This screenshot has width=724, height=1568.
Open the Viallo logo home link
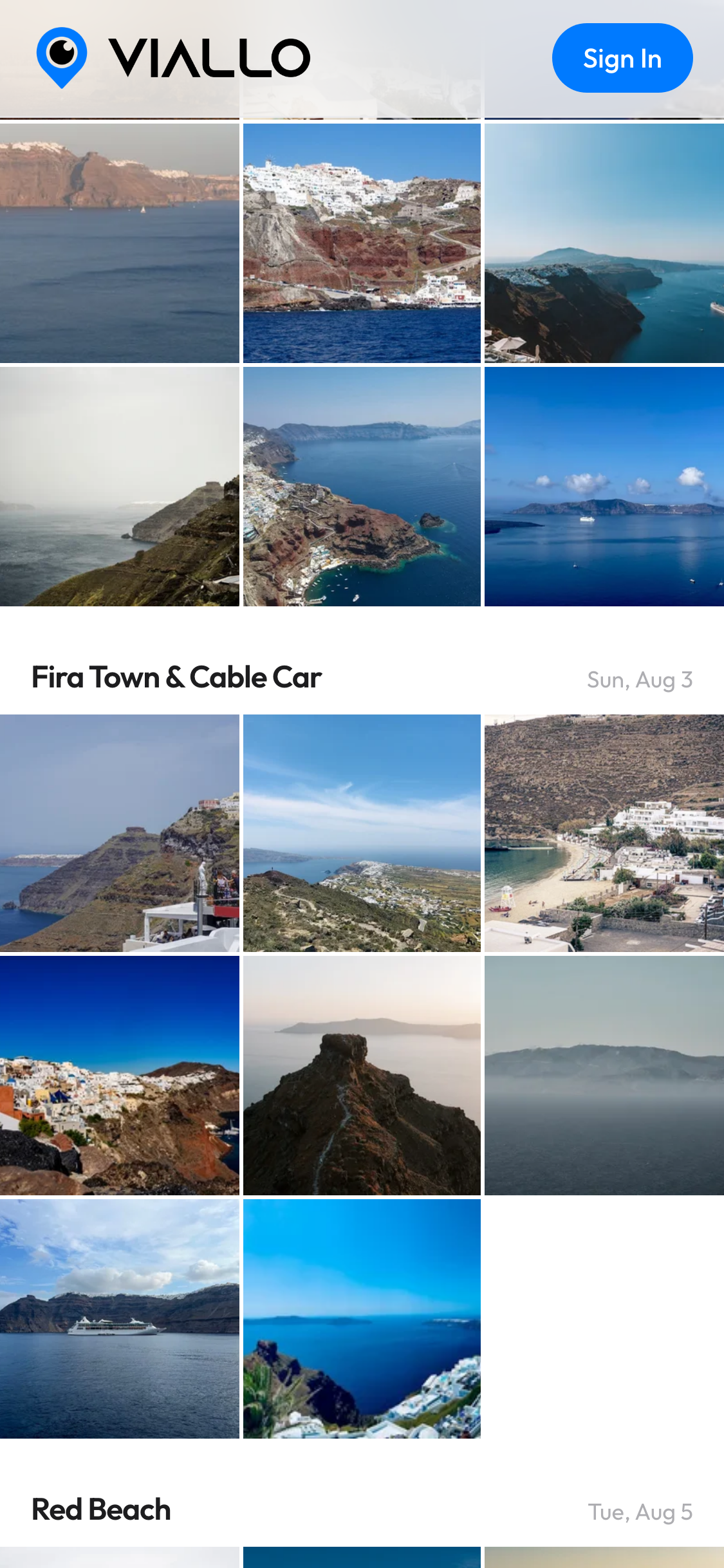[x=173, y=58]
